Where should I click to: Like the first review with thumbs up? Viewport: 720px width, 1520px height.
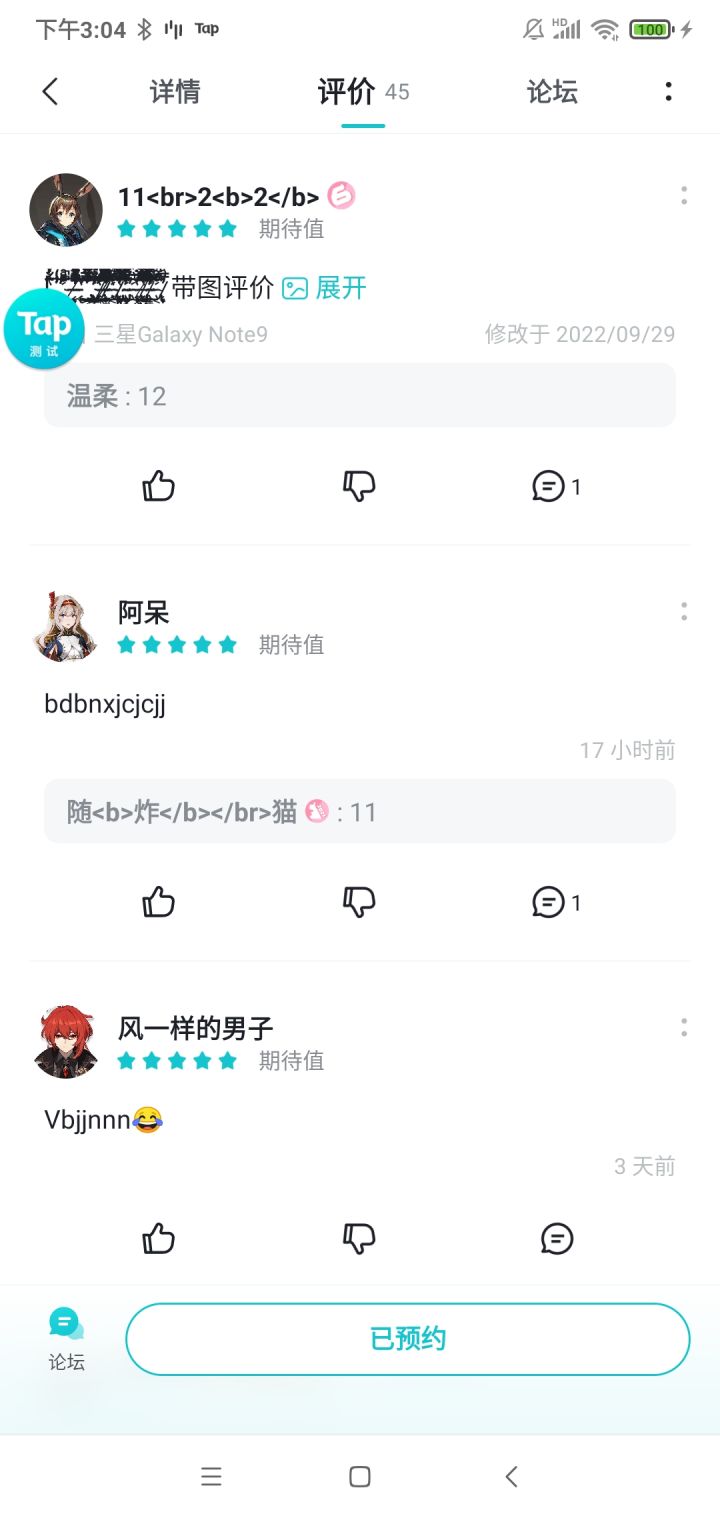click(x=158, y=487)
